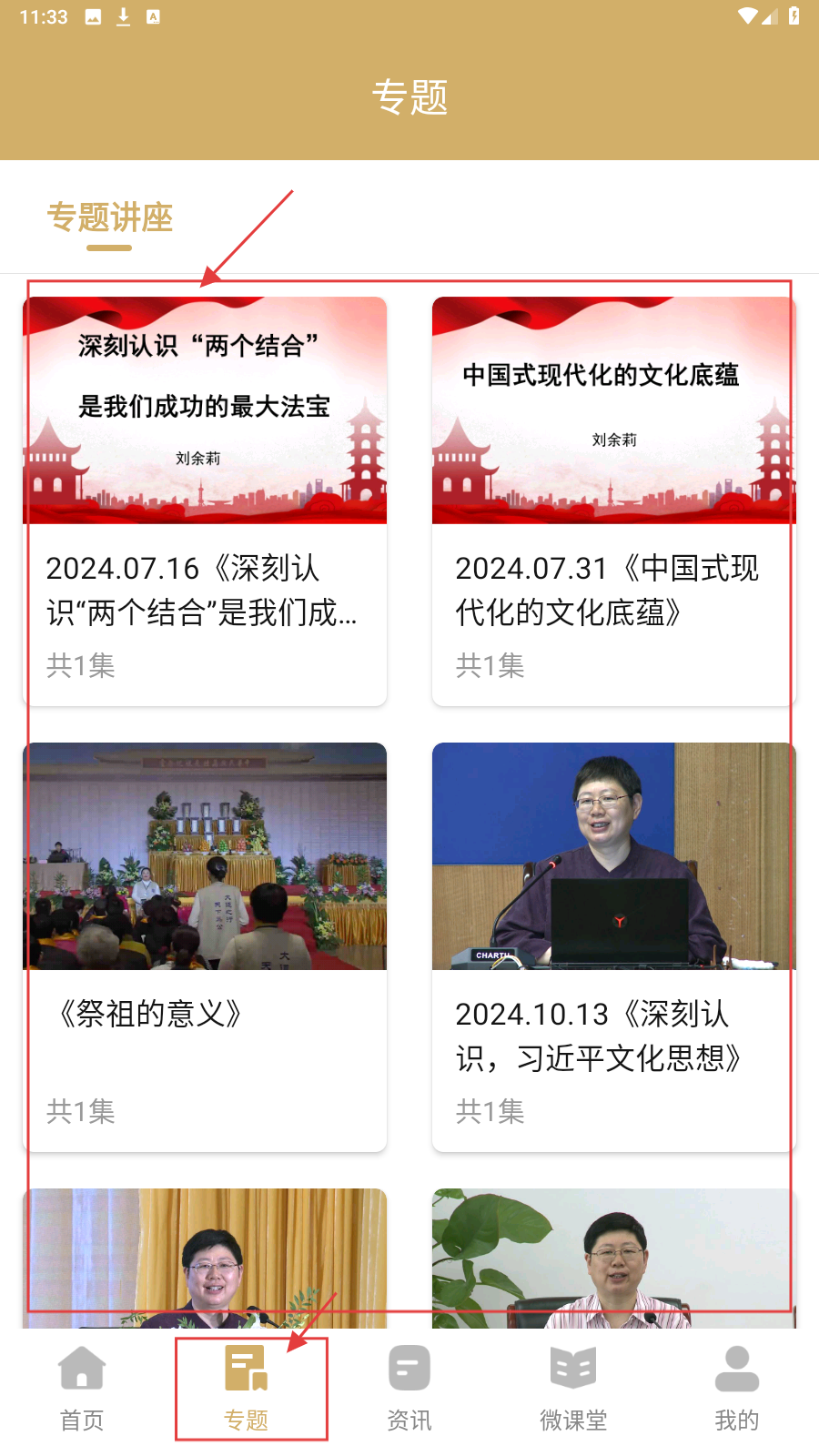Open the 2024.07.31 中国式现代化的文化底蕴 lecture card
The image size is (819, 1456).
[614, 500]
